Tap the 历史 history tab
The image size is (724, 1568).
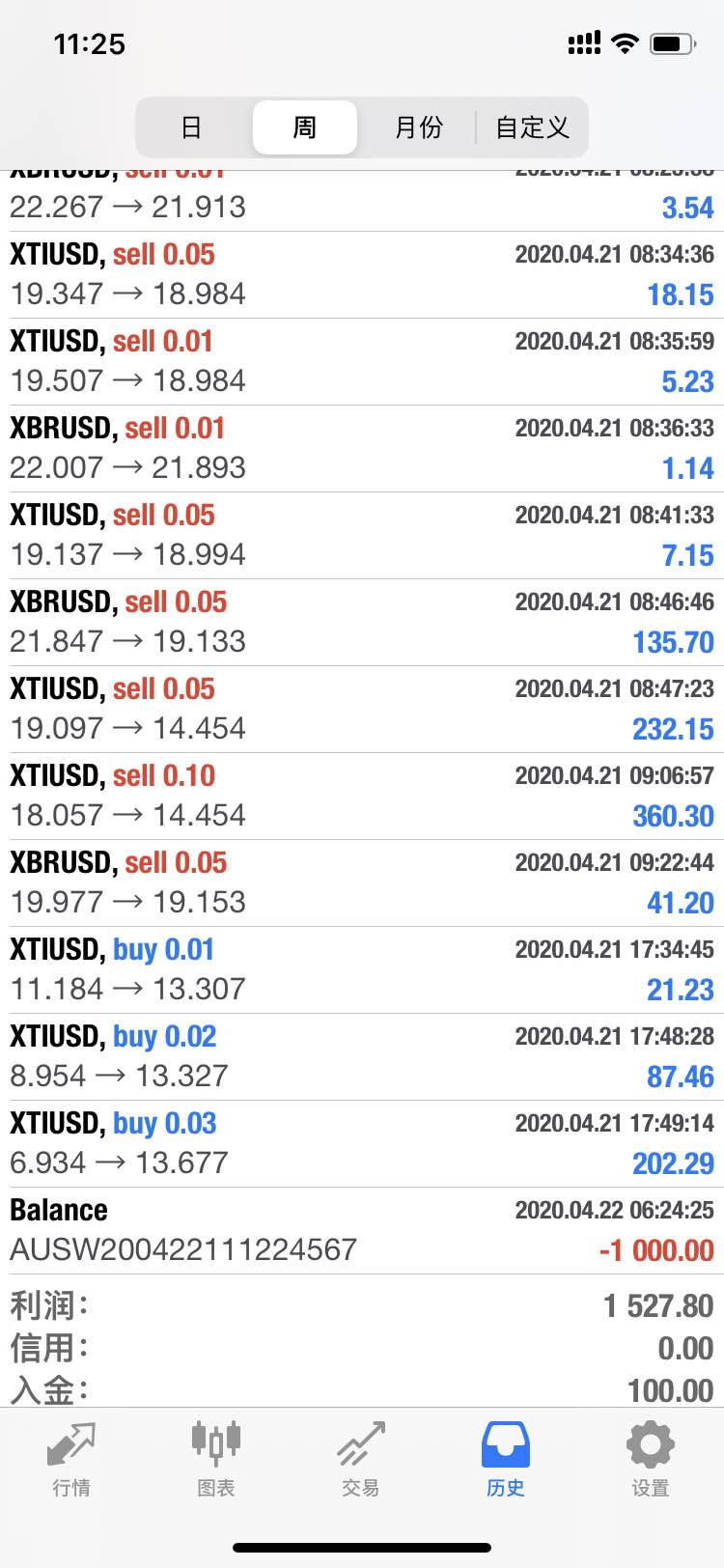pyautogui.click(x=506, y=1459)
